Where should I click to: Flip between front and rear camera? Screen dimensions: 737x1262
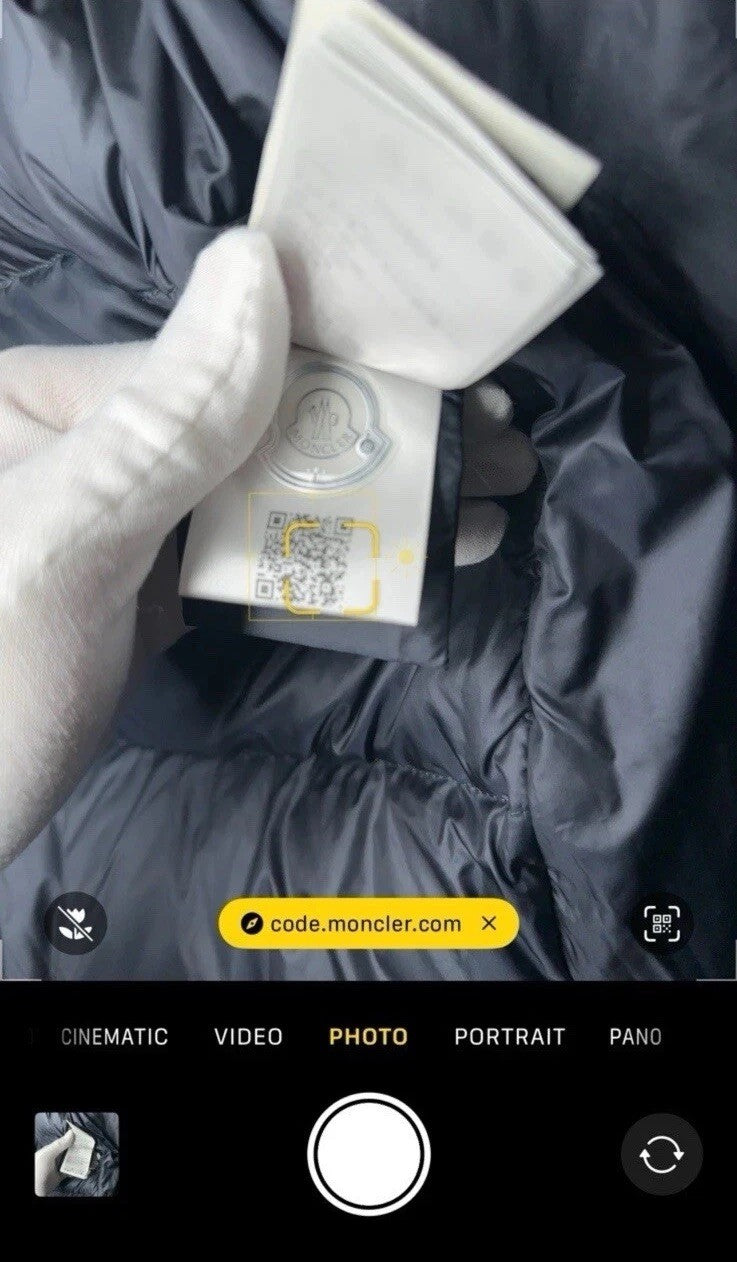pyautogui.click(x=661, y=1154)
